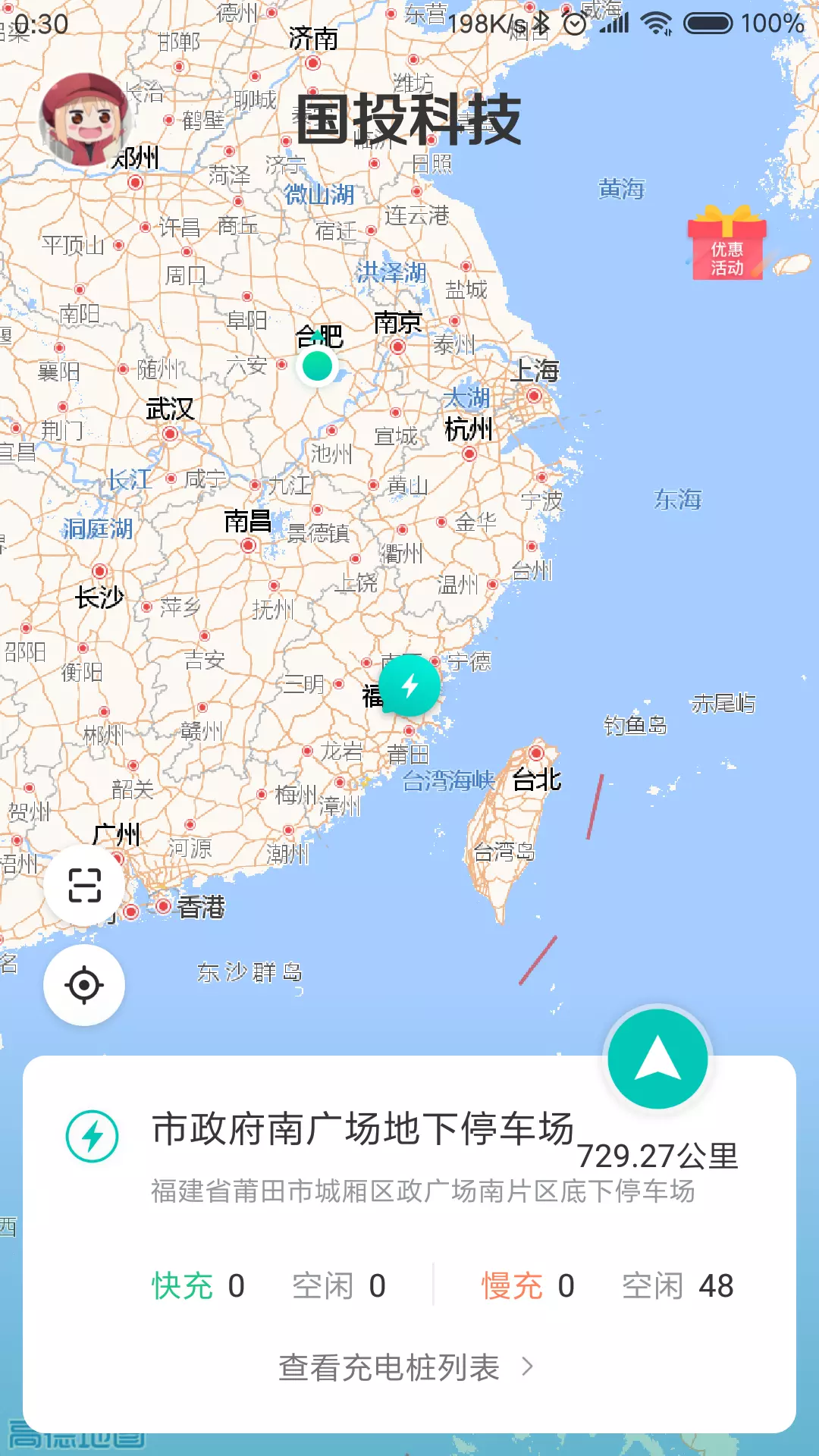819x1456 pixels.
Task: Open the user profile avatar
Action: (x=85, y=120)
